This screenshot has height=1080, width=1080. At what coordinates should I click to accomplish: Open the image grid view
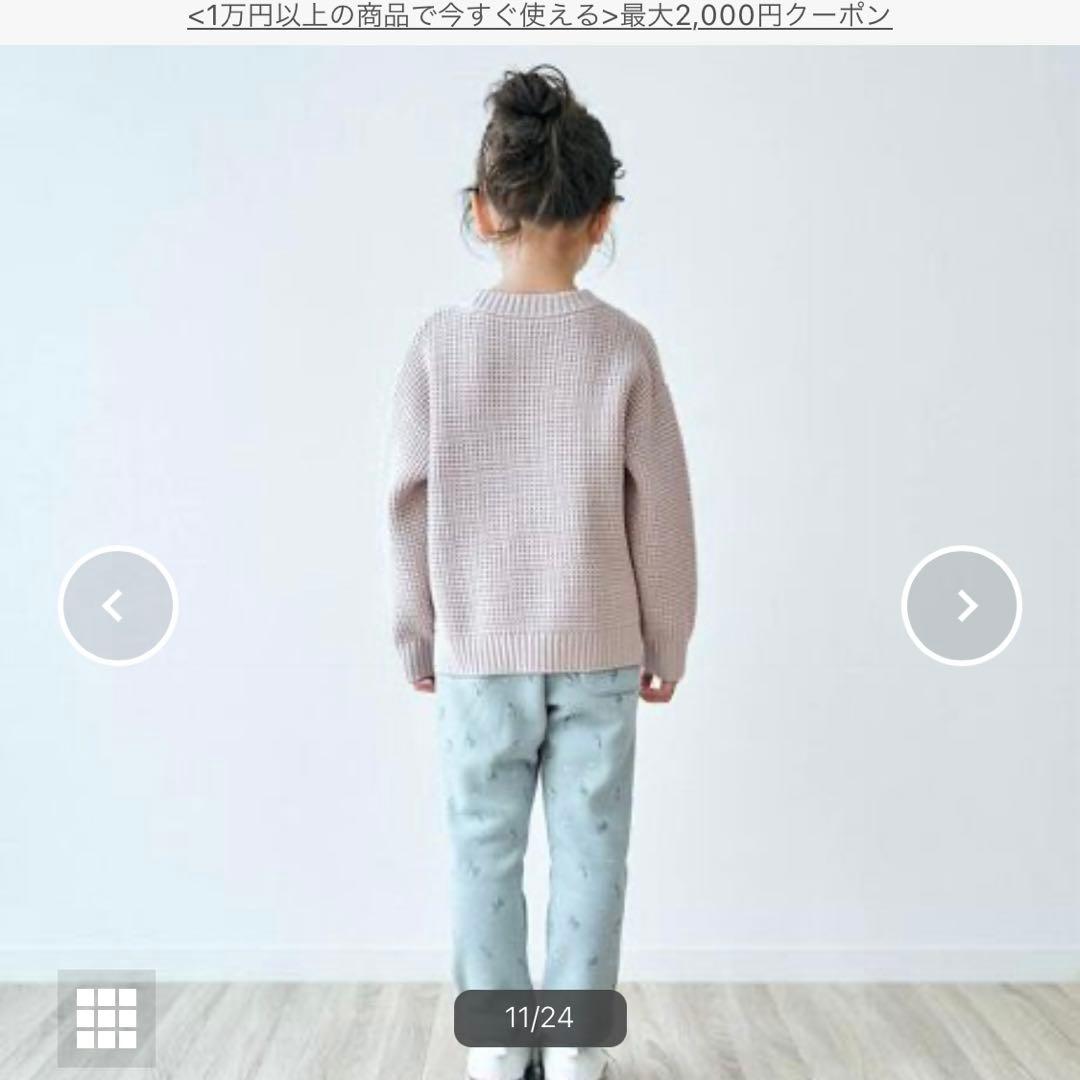pos(106,1017)
